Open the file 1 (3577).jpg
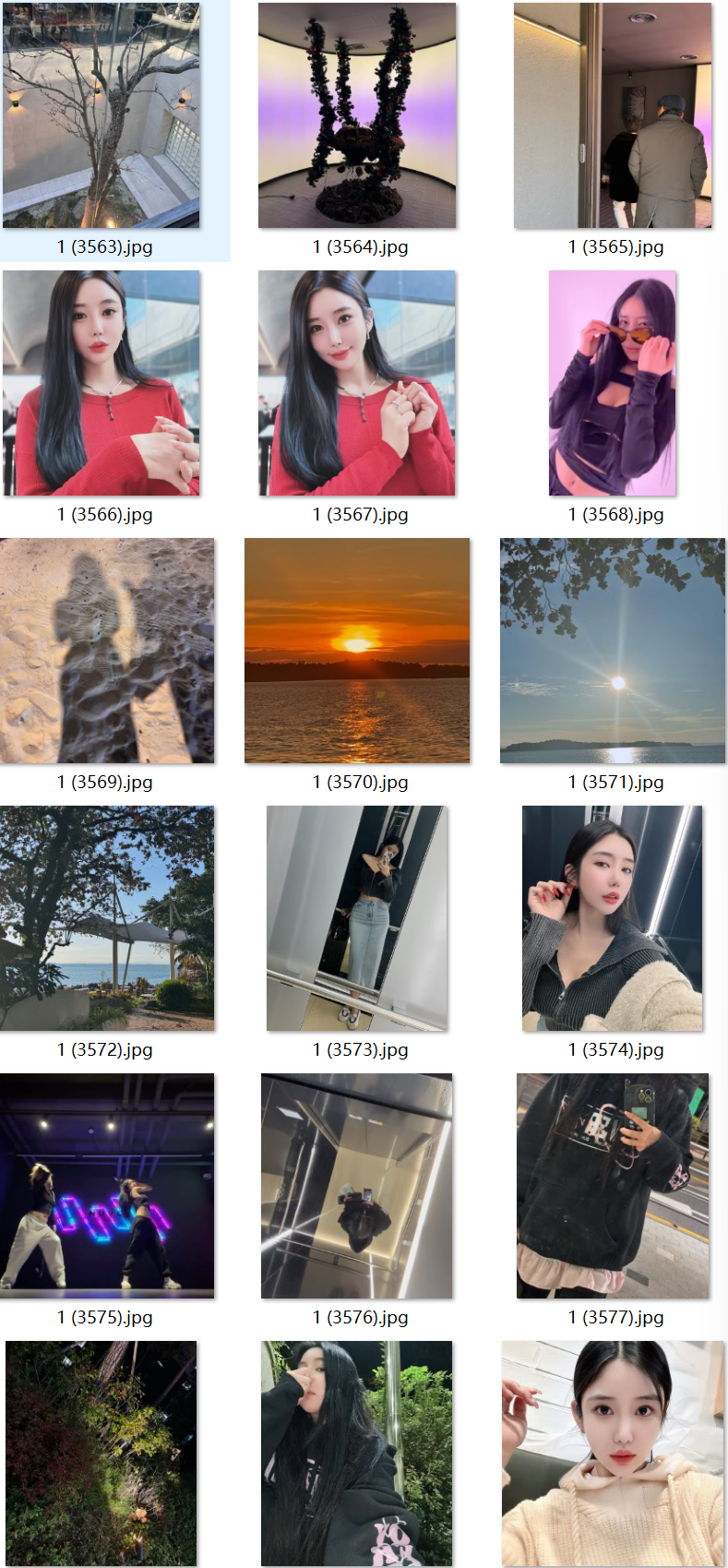Image resolution: width=728 pixels, height=1568 pixels. (613, 1186)
